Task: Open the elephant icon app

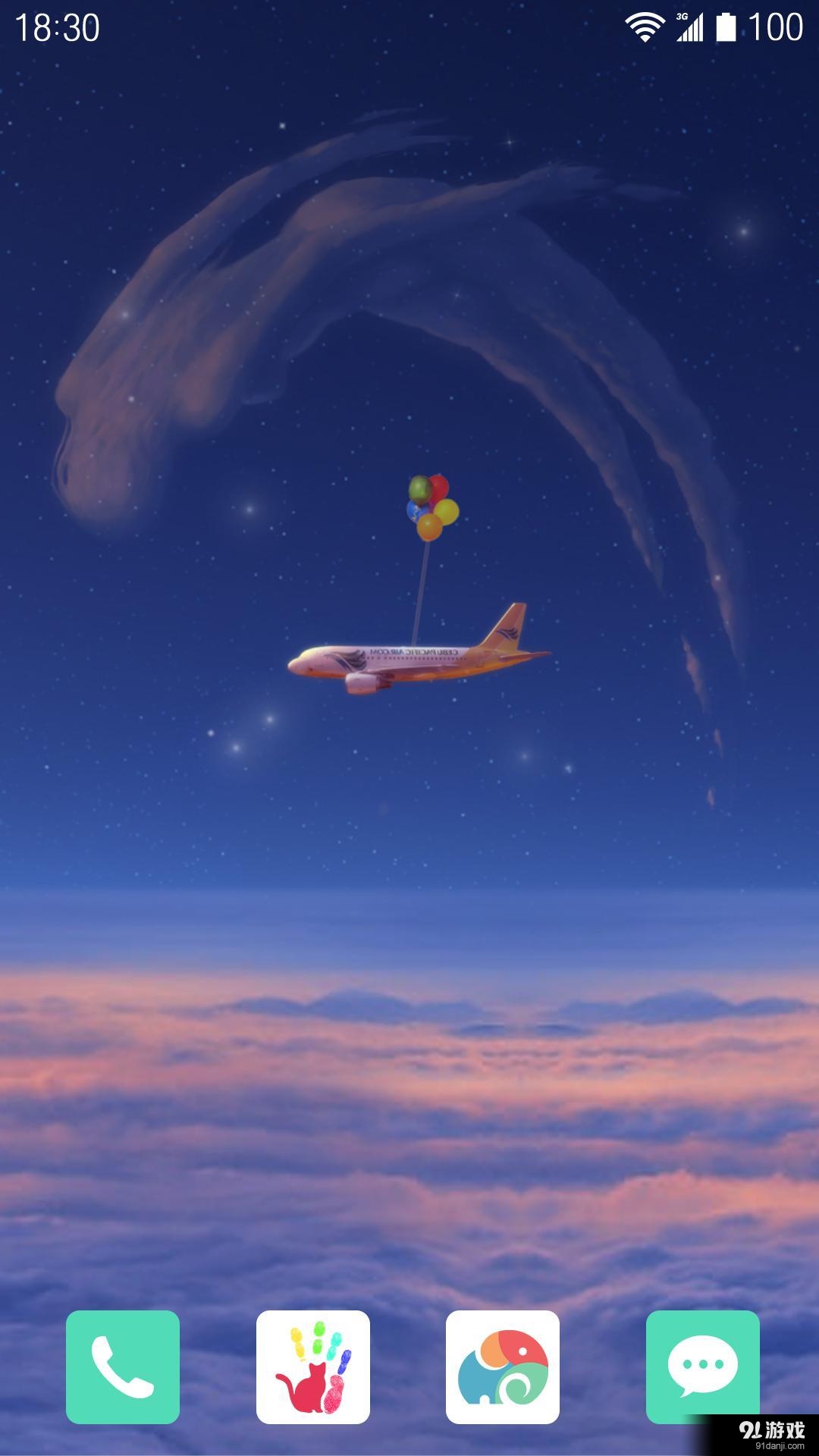Action: tap(503, 1367)
